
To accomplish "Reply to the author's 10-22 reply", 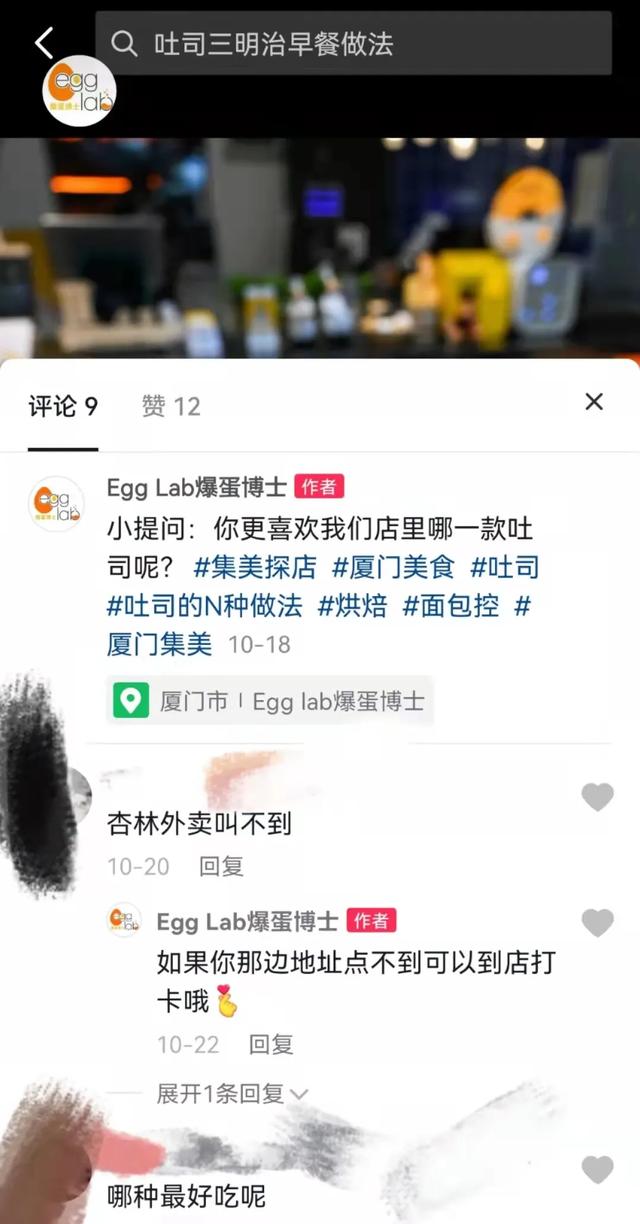I will tap(271, 1045).
